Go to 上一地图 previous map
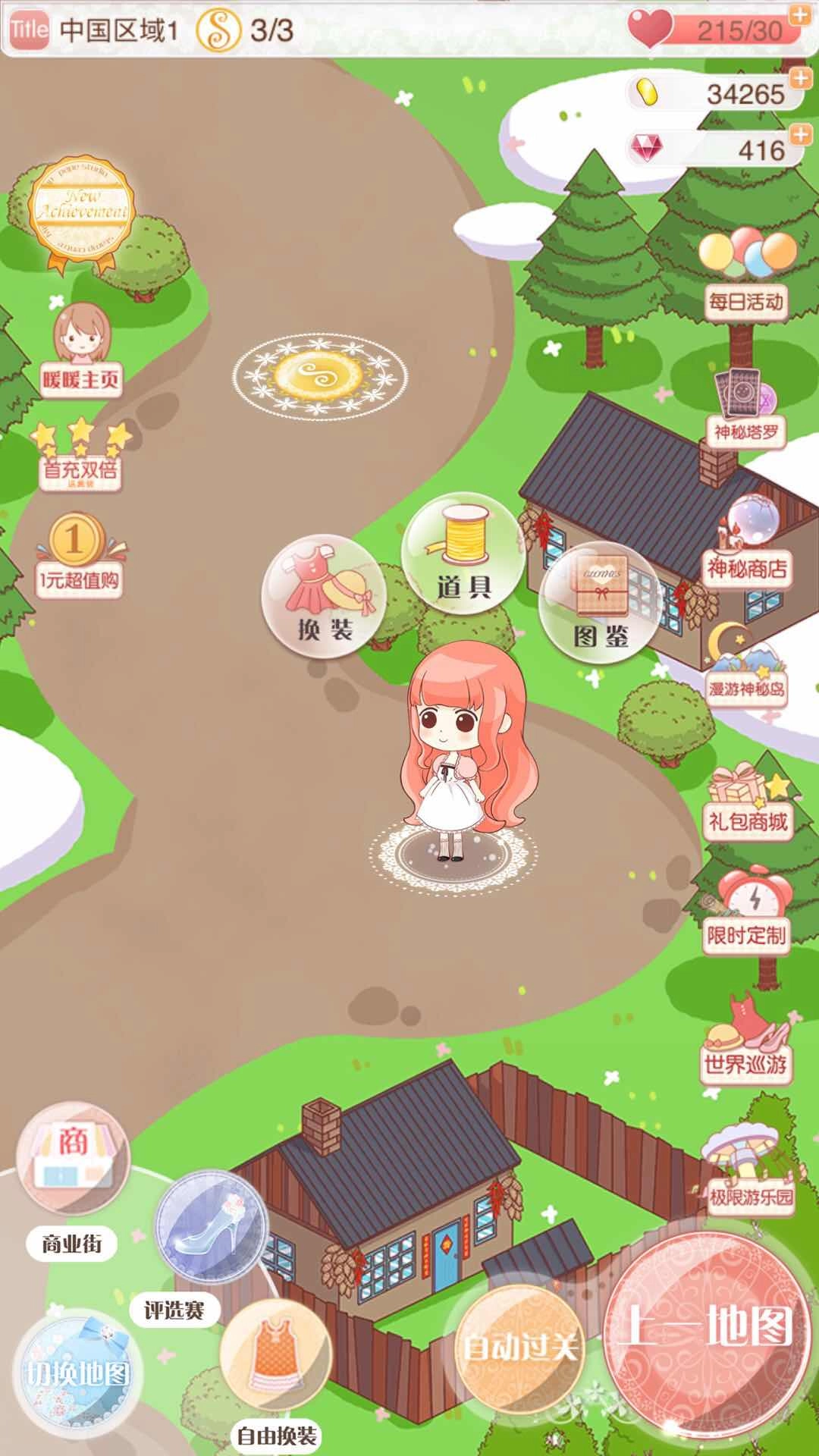Screen dimensions: 819x1456 coord(707,1326)
